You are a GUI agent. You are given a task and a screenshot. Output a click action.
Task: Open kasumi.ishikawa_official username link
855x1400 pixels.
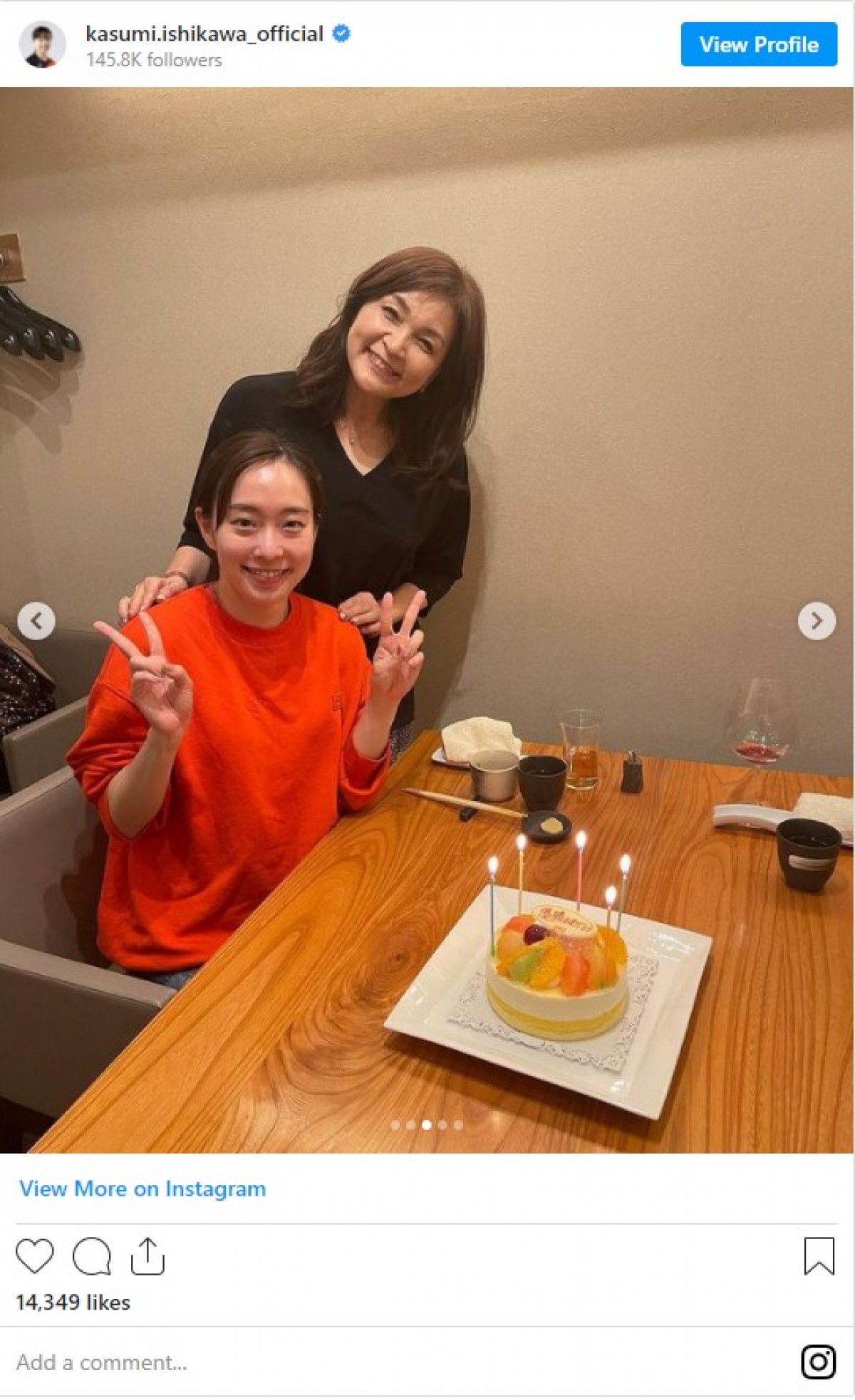[x=204, y=33]
